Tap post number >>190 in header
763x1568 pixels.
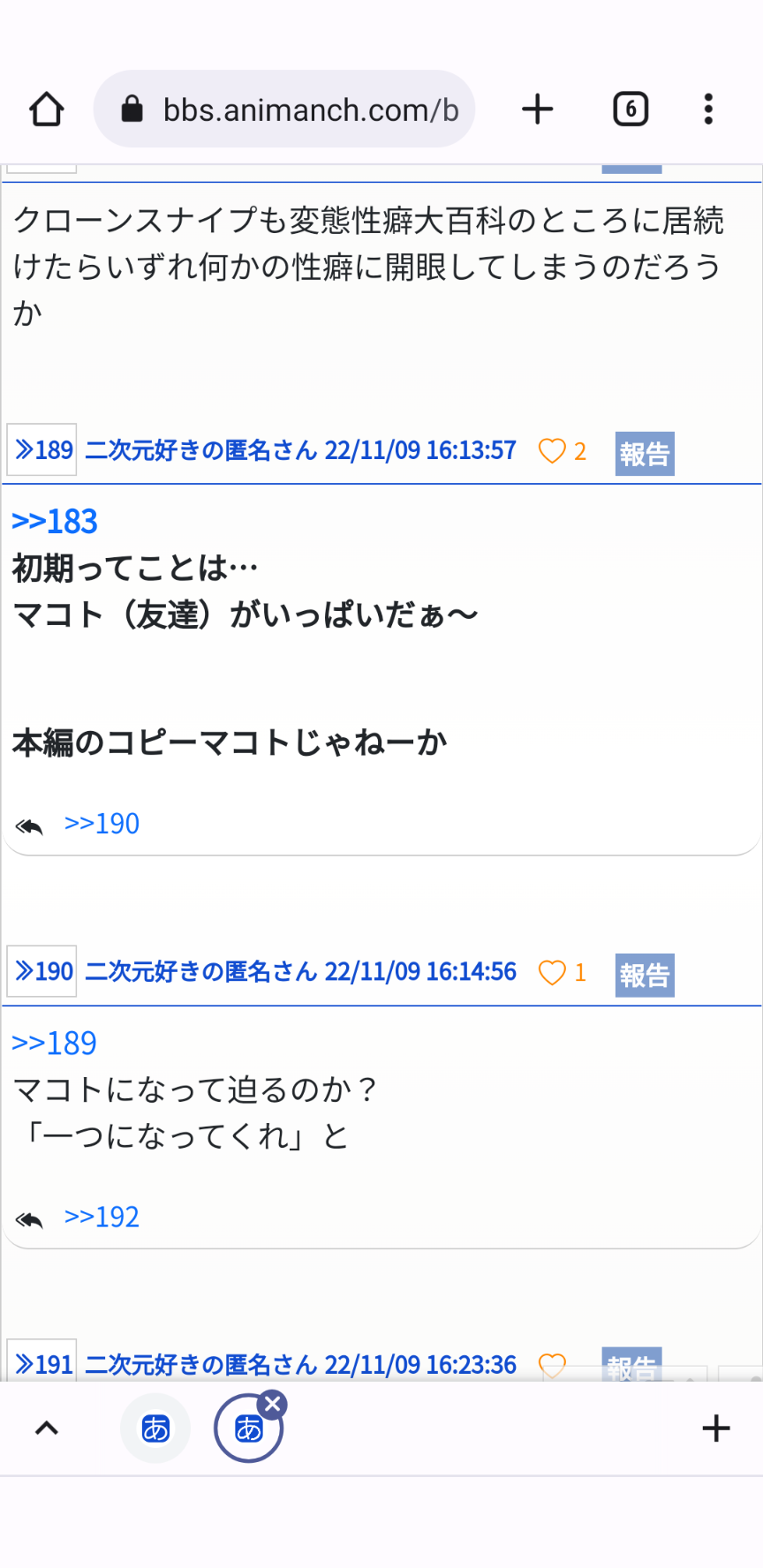42,971
